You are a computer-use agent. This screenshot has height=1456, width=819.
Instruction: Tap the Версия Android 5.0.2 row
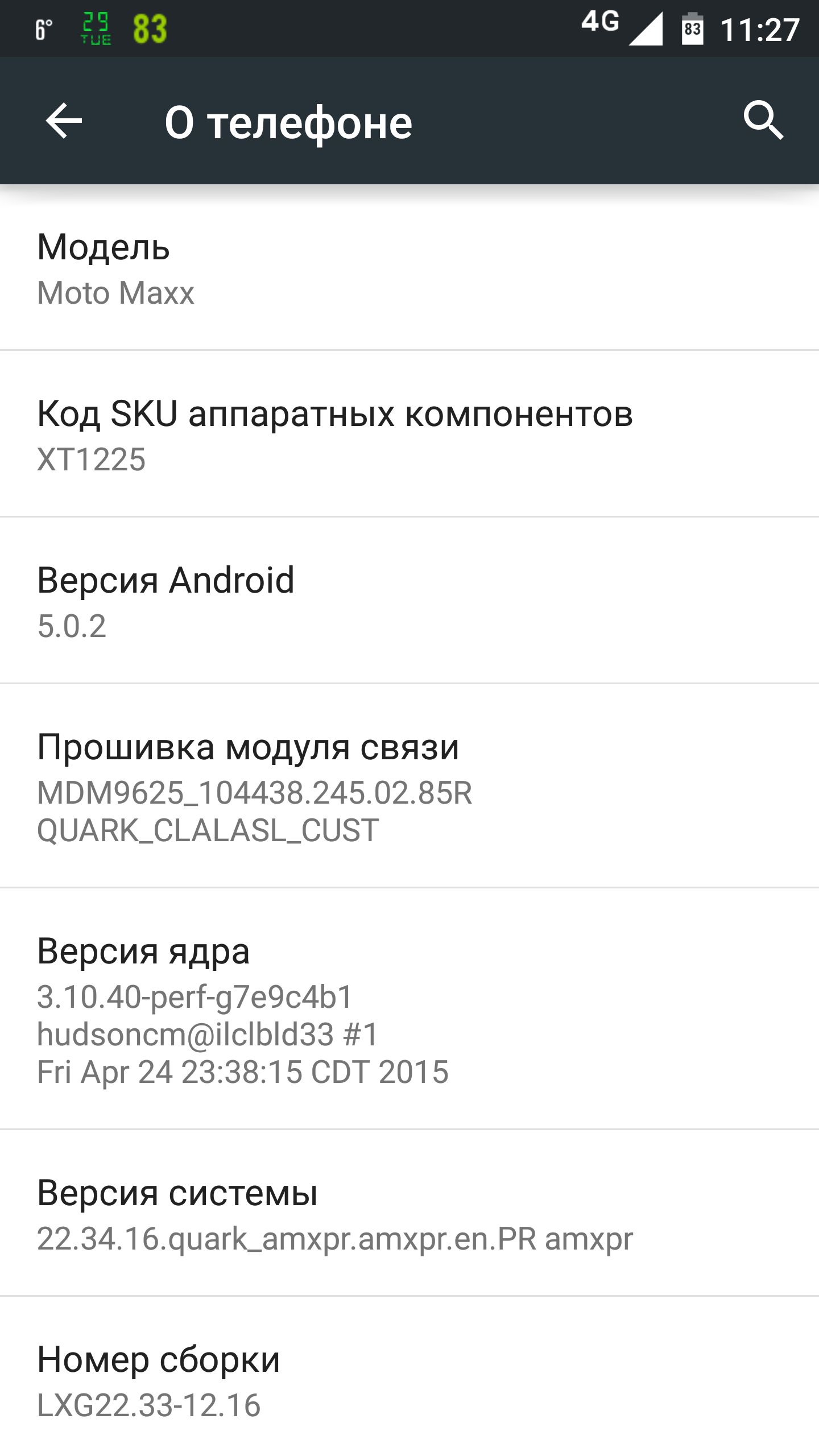pos(409,601)
